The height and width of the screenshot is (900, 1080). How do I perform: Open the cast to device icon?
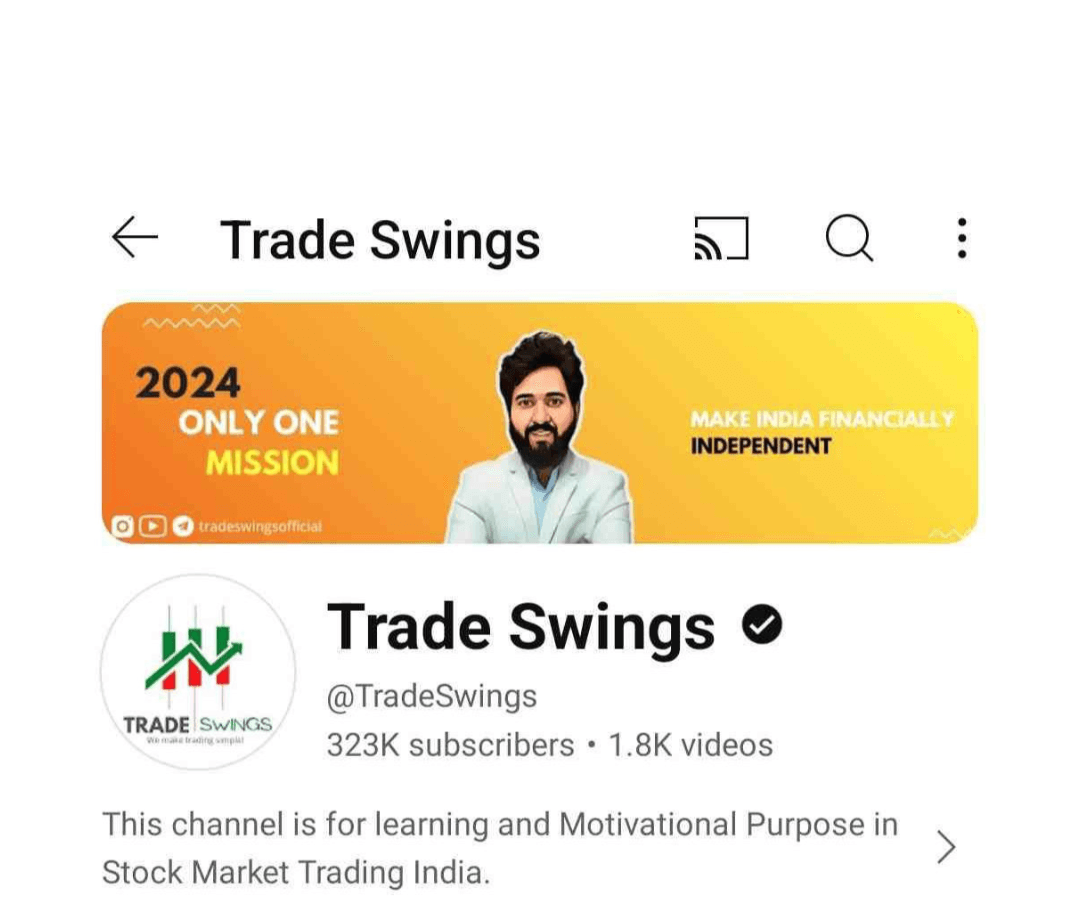[721, 239]
